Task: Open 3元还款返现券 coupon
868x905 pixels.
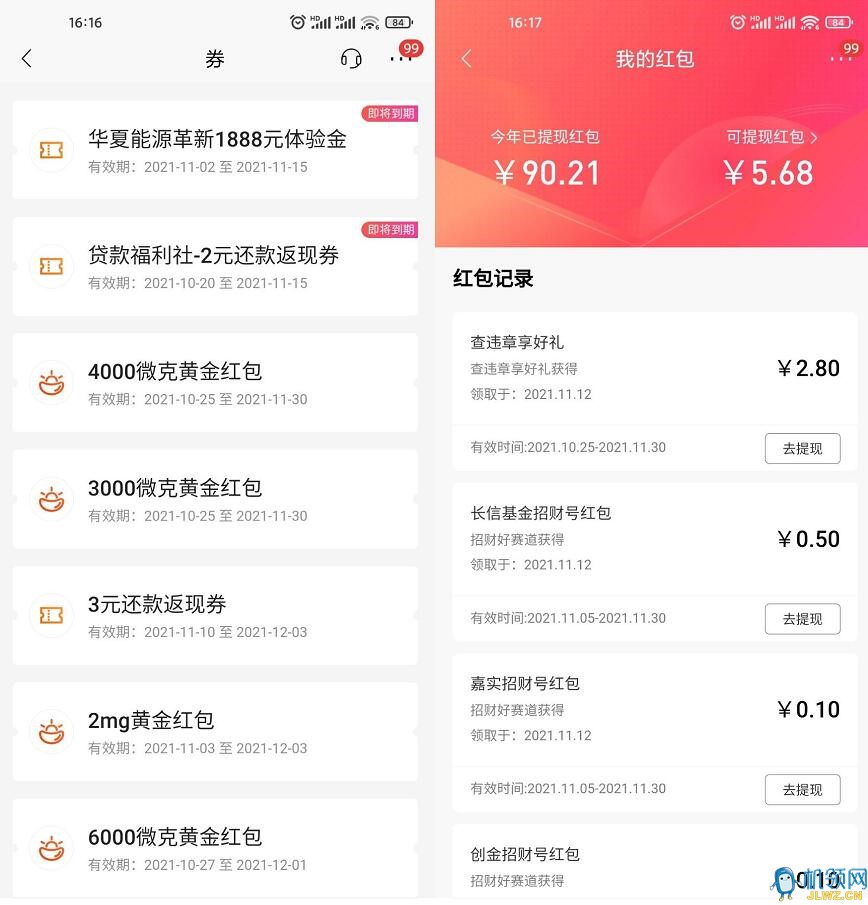Action: tap(215, 615)
